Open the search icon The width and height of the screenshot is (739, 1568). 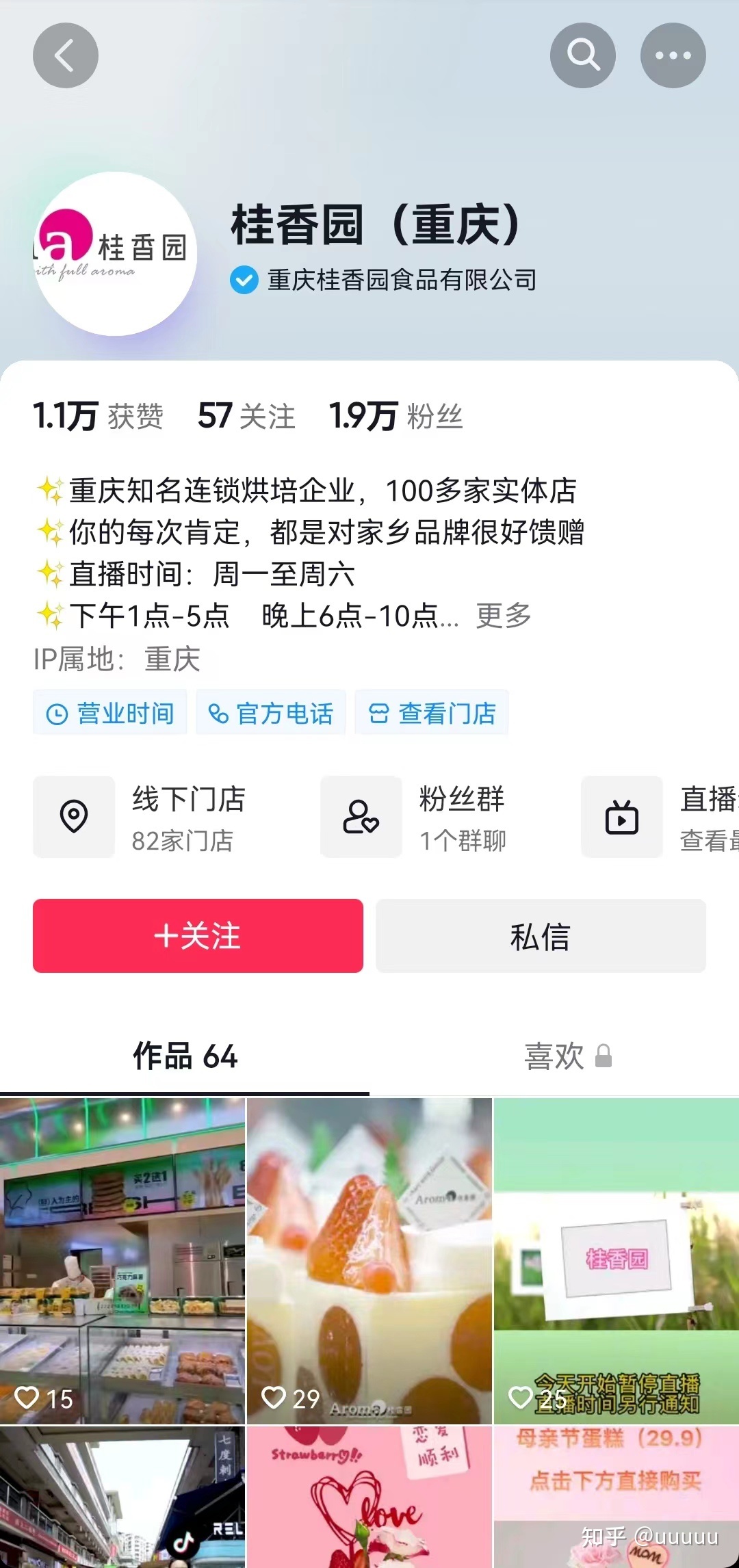coord(582,55)
